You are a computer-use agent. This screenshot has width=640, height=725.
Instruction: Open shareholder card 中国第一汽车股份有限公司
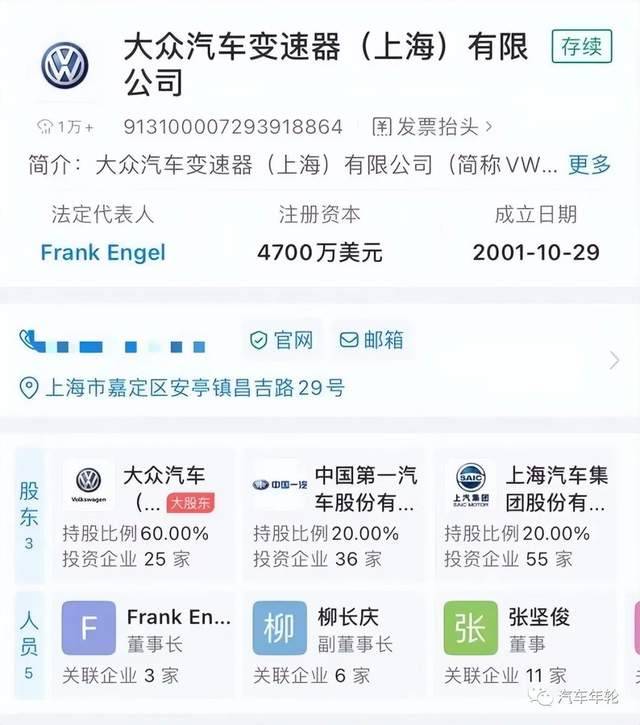[333, 514]
